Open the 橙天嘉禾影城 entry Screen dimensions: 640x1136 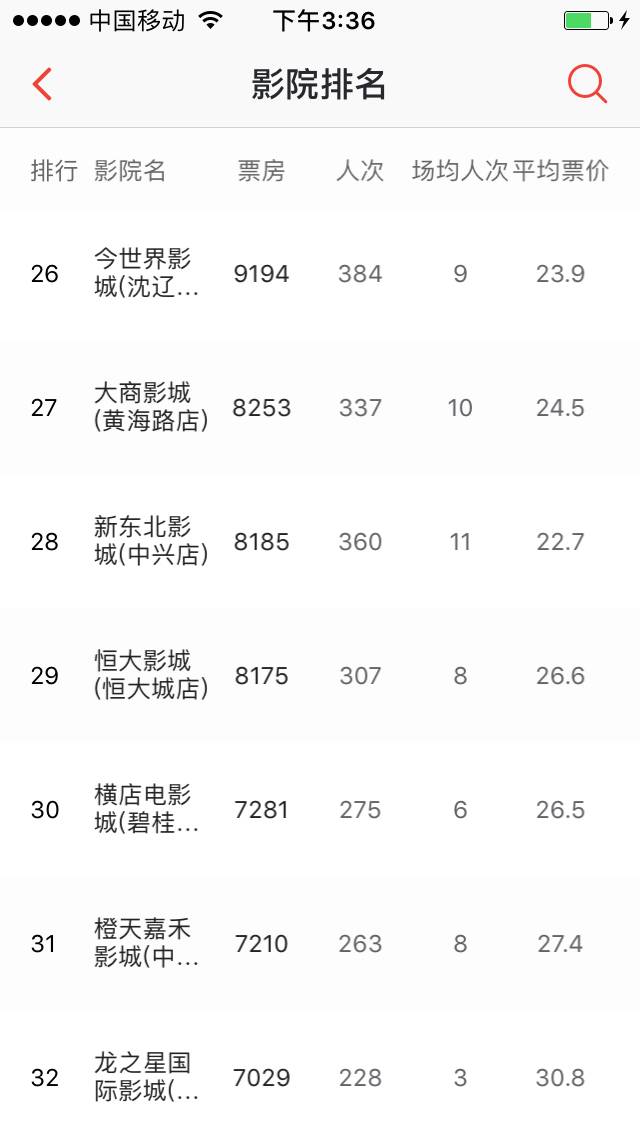point(320,944)
